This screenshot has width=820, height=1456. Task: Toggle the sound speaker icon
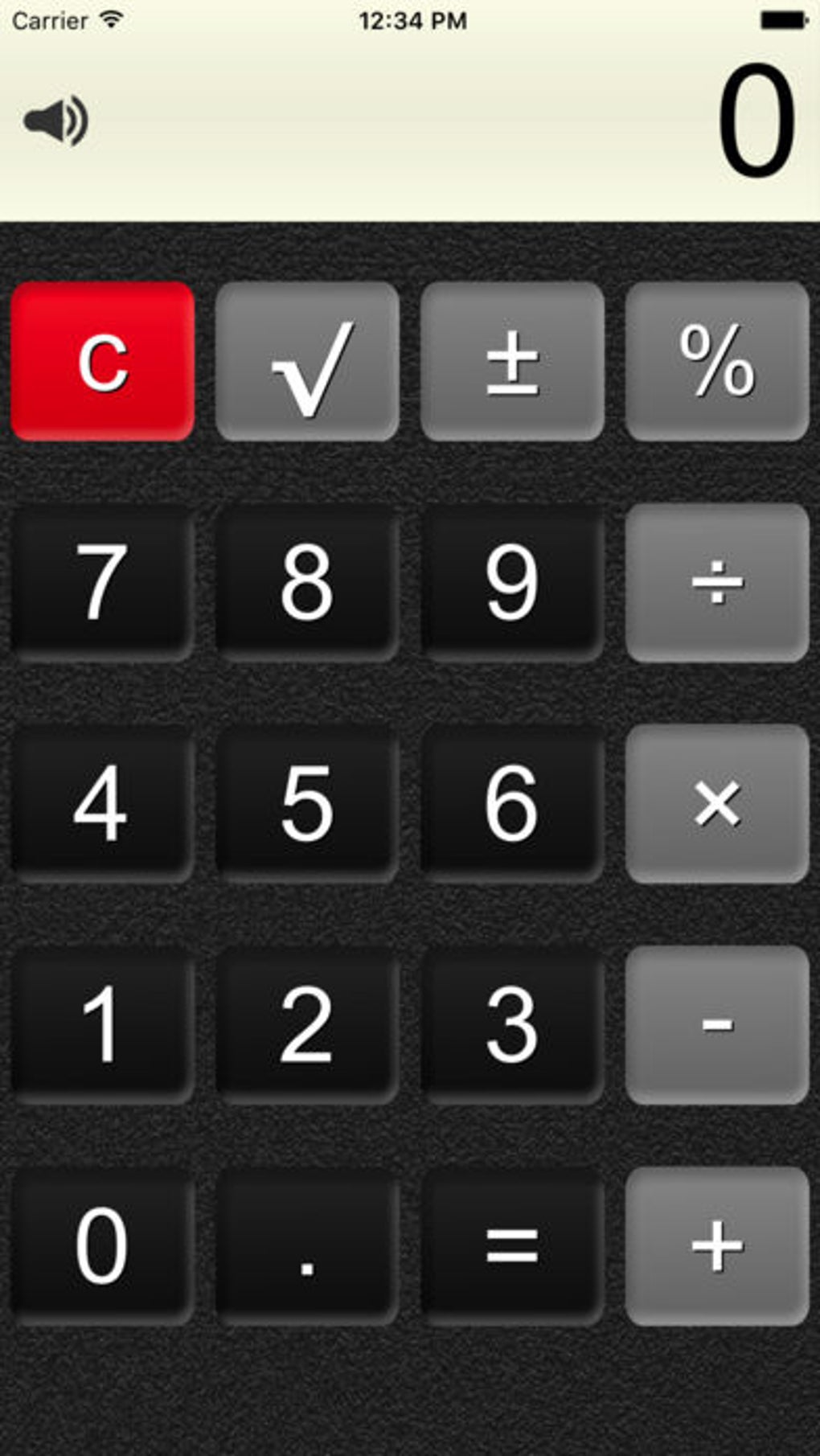(x=55, y=121)
